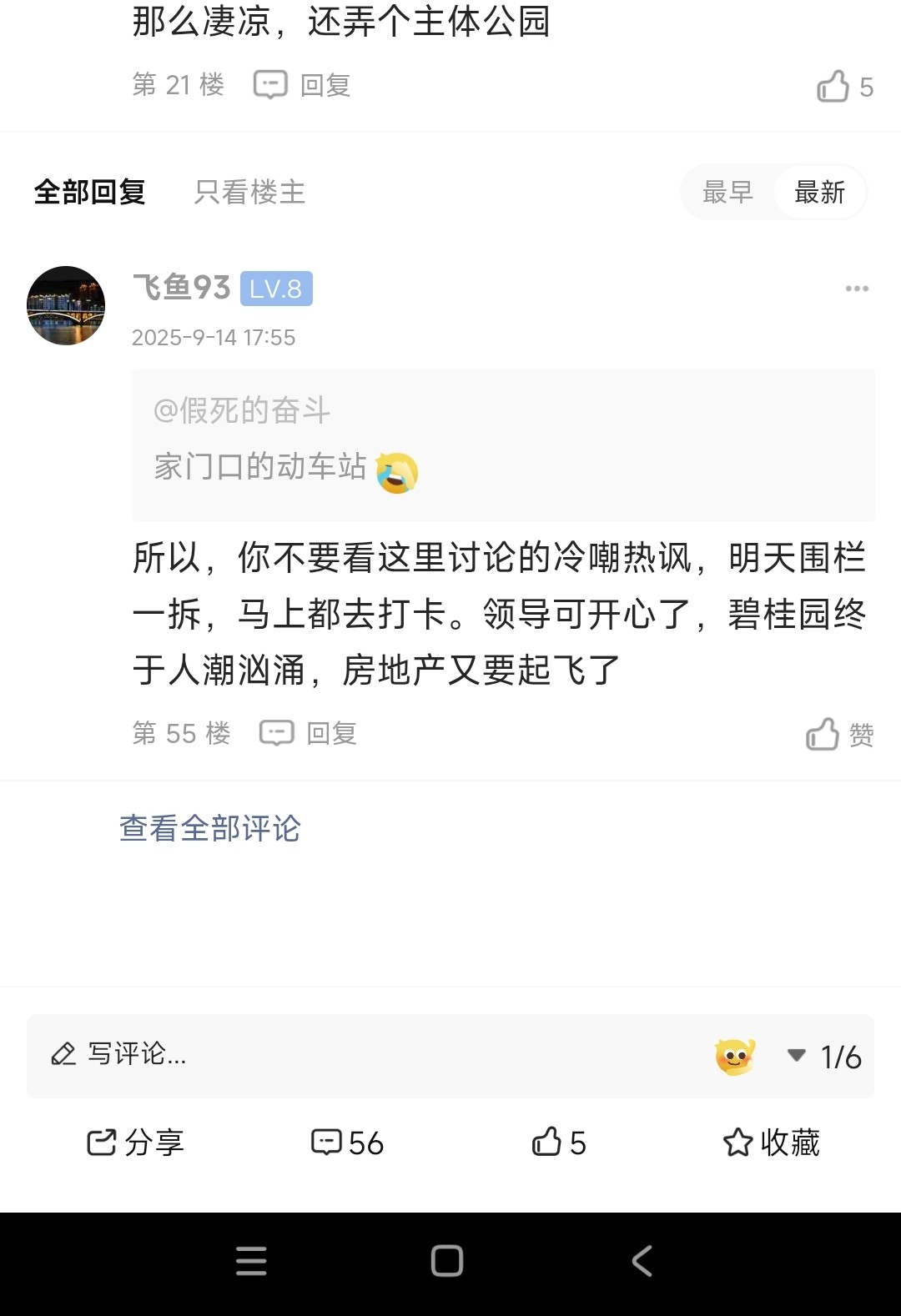Tap the 写评论 input box
Image resolution: width=901 pixels, height=1316 pixels.
tap(334, 1055)
